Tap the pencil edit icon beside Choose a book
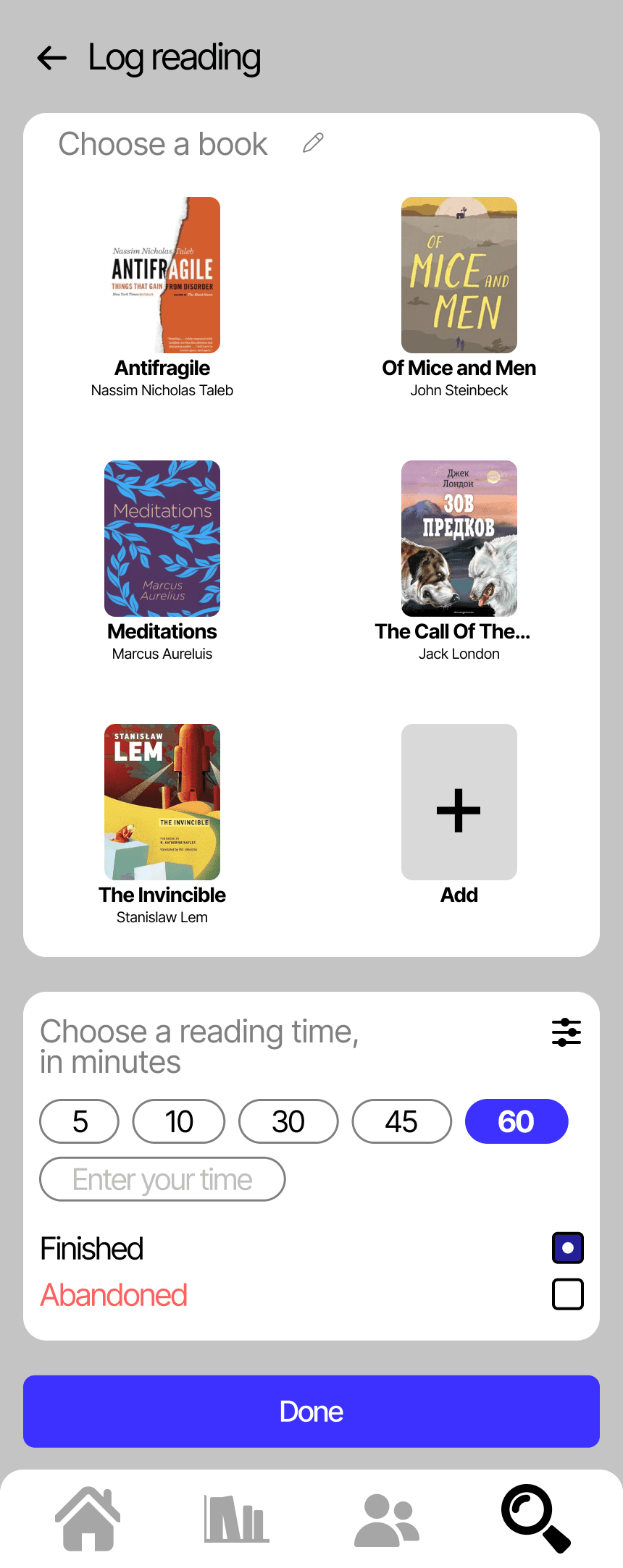The image size is (623, 1568). [313, 143]
